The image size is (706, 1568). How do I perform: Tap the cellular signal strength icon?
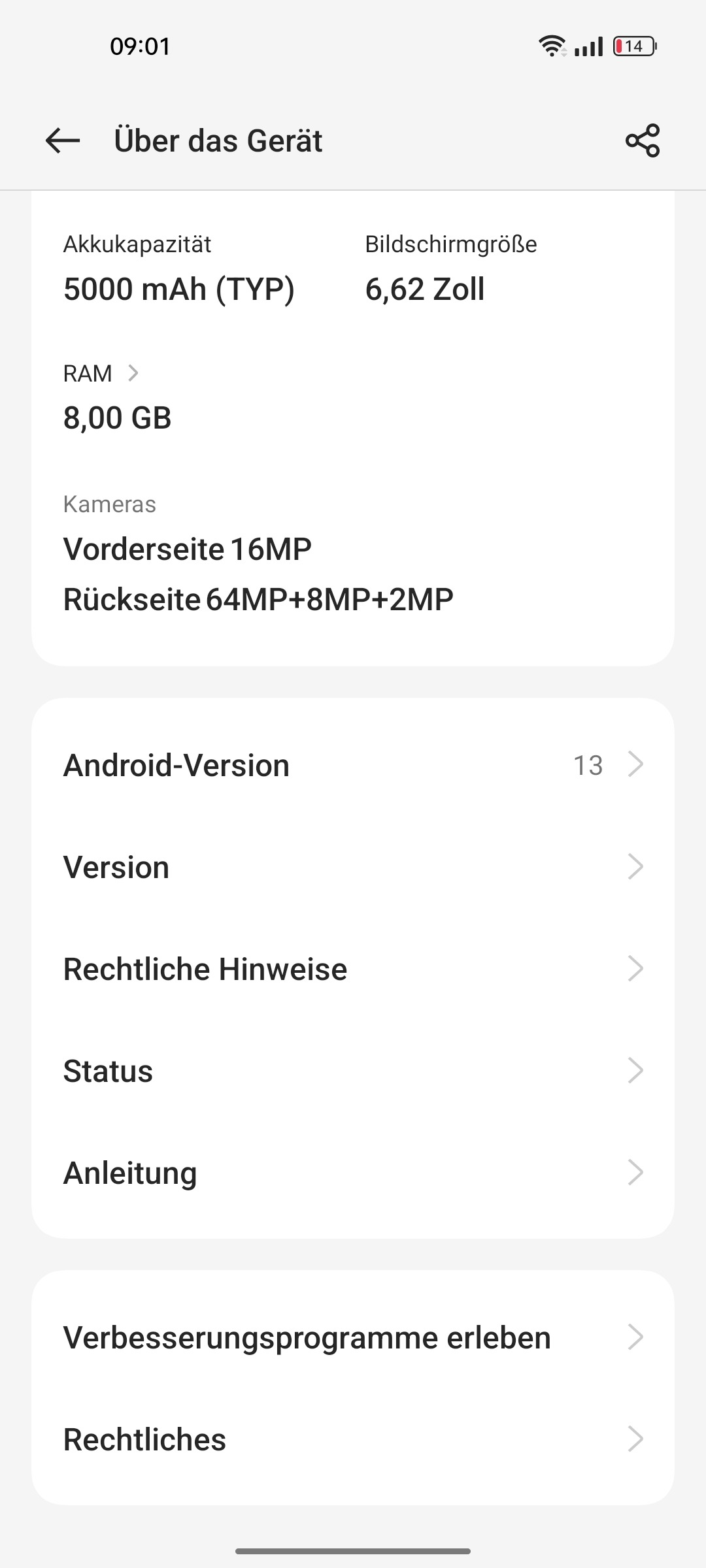click(588, 46)
